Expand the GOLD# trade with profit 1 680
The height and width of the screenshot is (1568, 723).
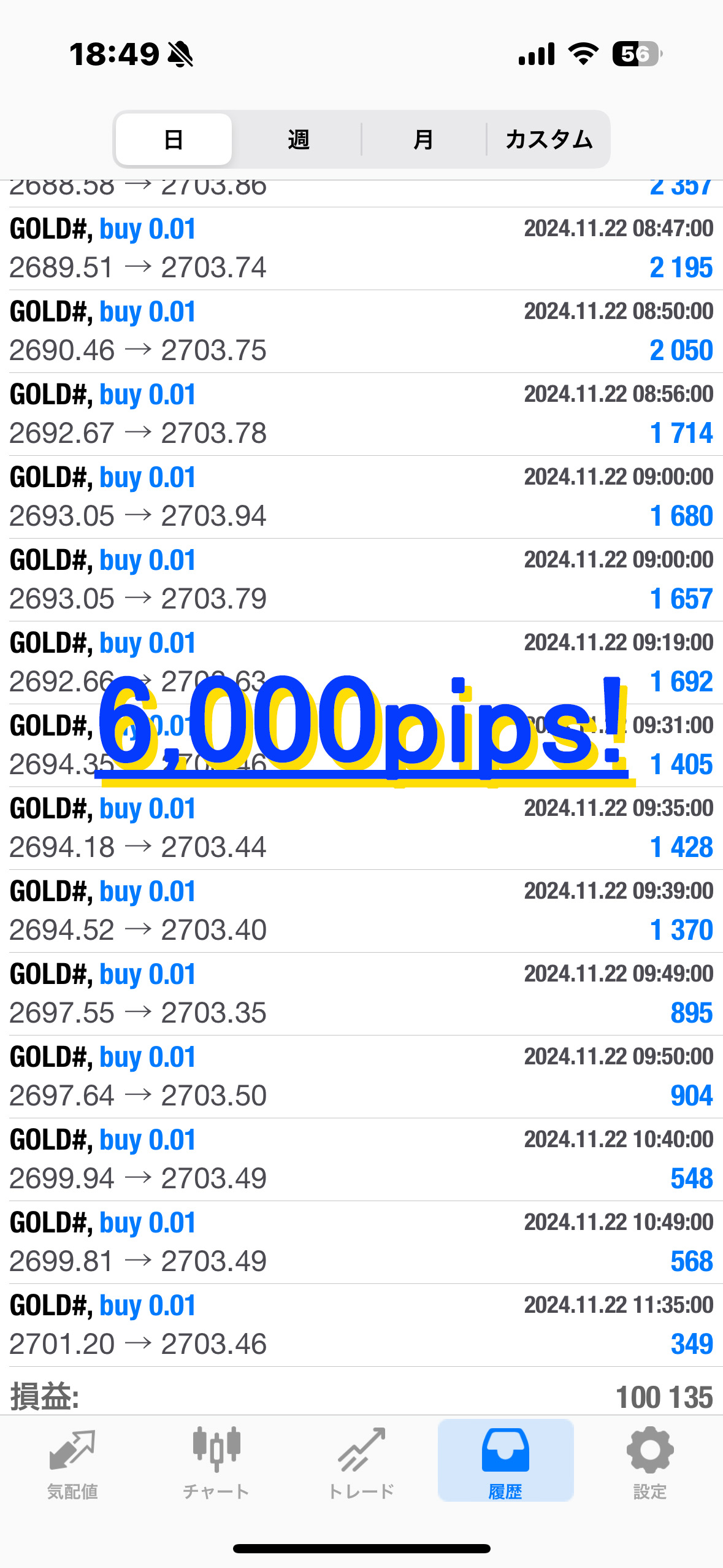pyautogui.click(x=361, y=497)
